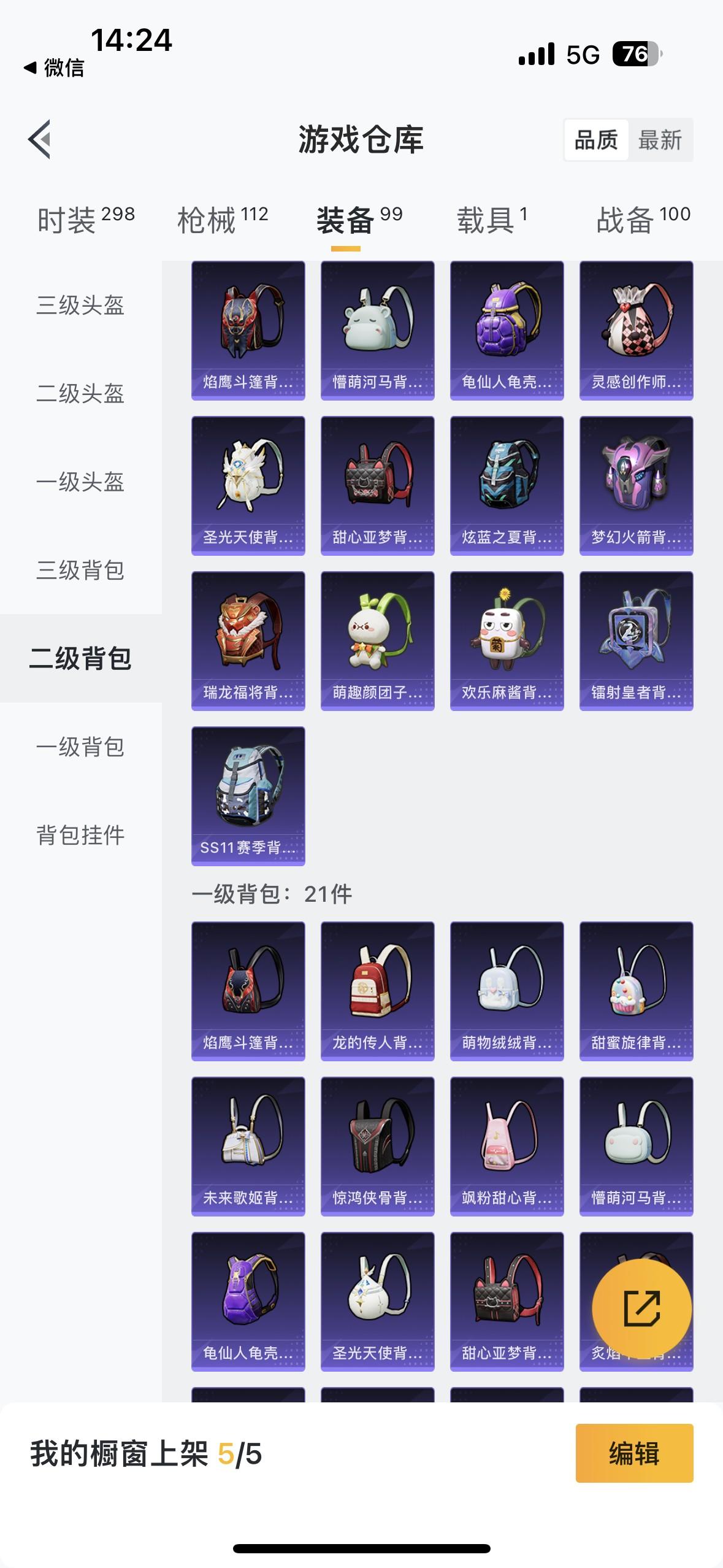Tap the 编辑 button

[634, 1453]
